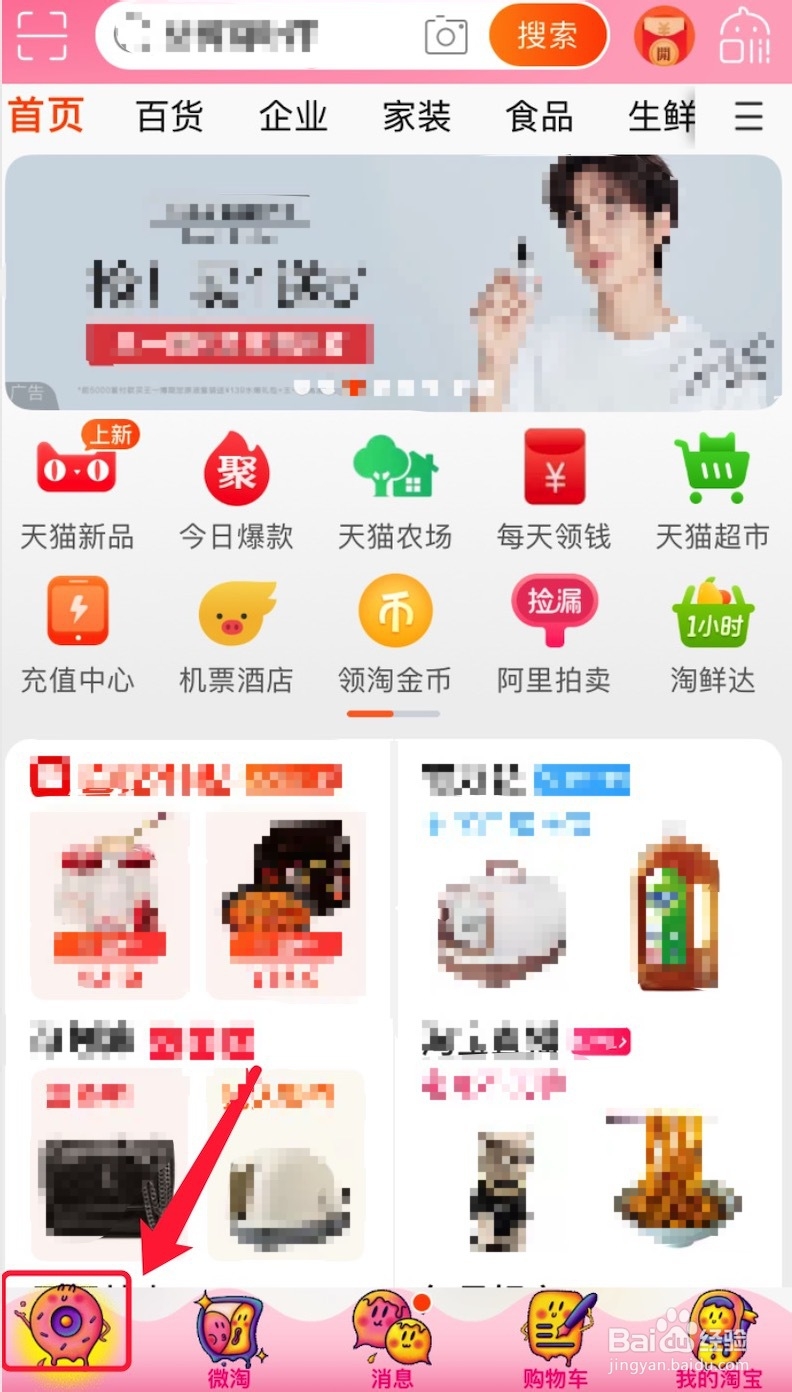Open 天猫超市 shopping cart icon
Screen dimensions: 792x1392
click(712, 470)
